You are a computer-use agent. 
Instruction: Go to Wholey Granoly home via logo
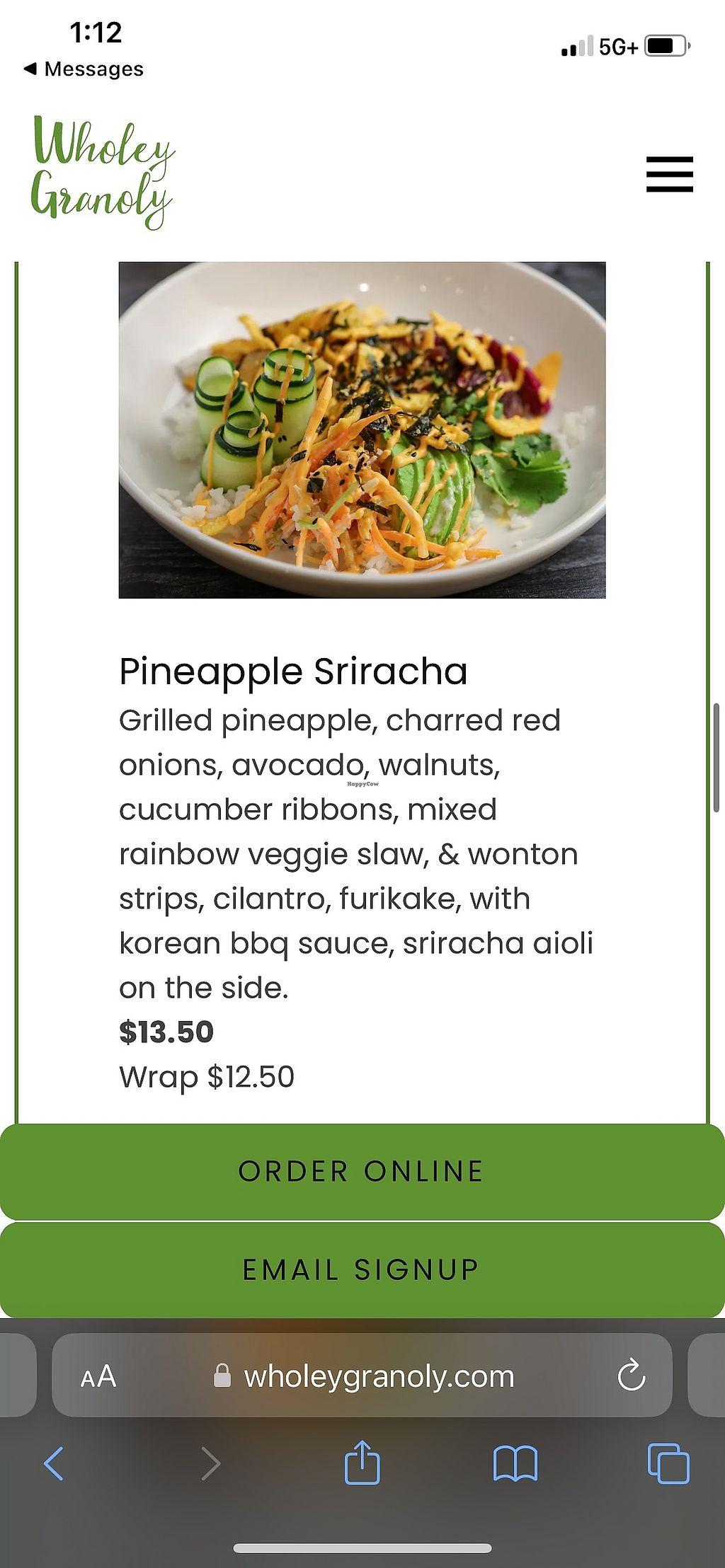coord(103,173)
